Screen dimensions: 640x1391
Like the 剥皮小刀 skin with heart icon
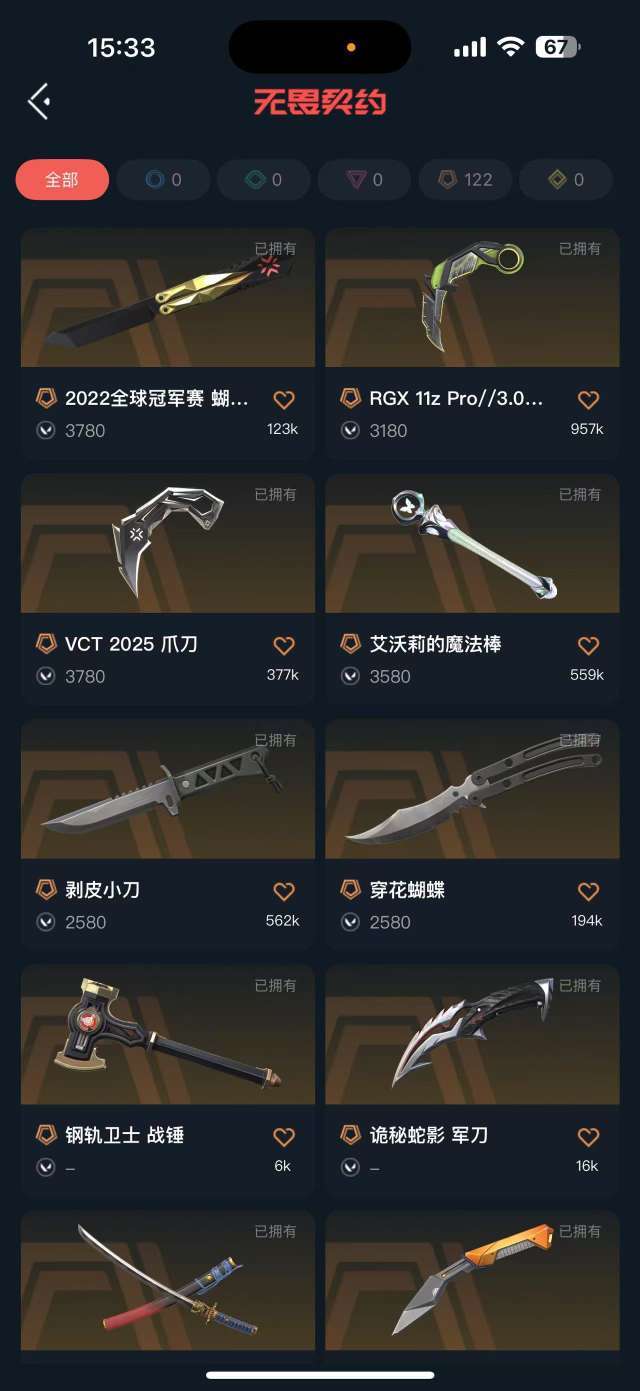click(284, 891)
